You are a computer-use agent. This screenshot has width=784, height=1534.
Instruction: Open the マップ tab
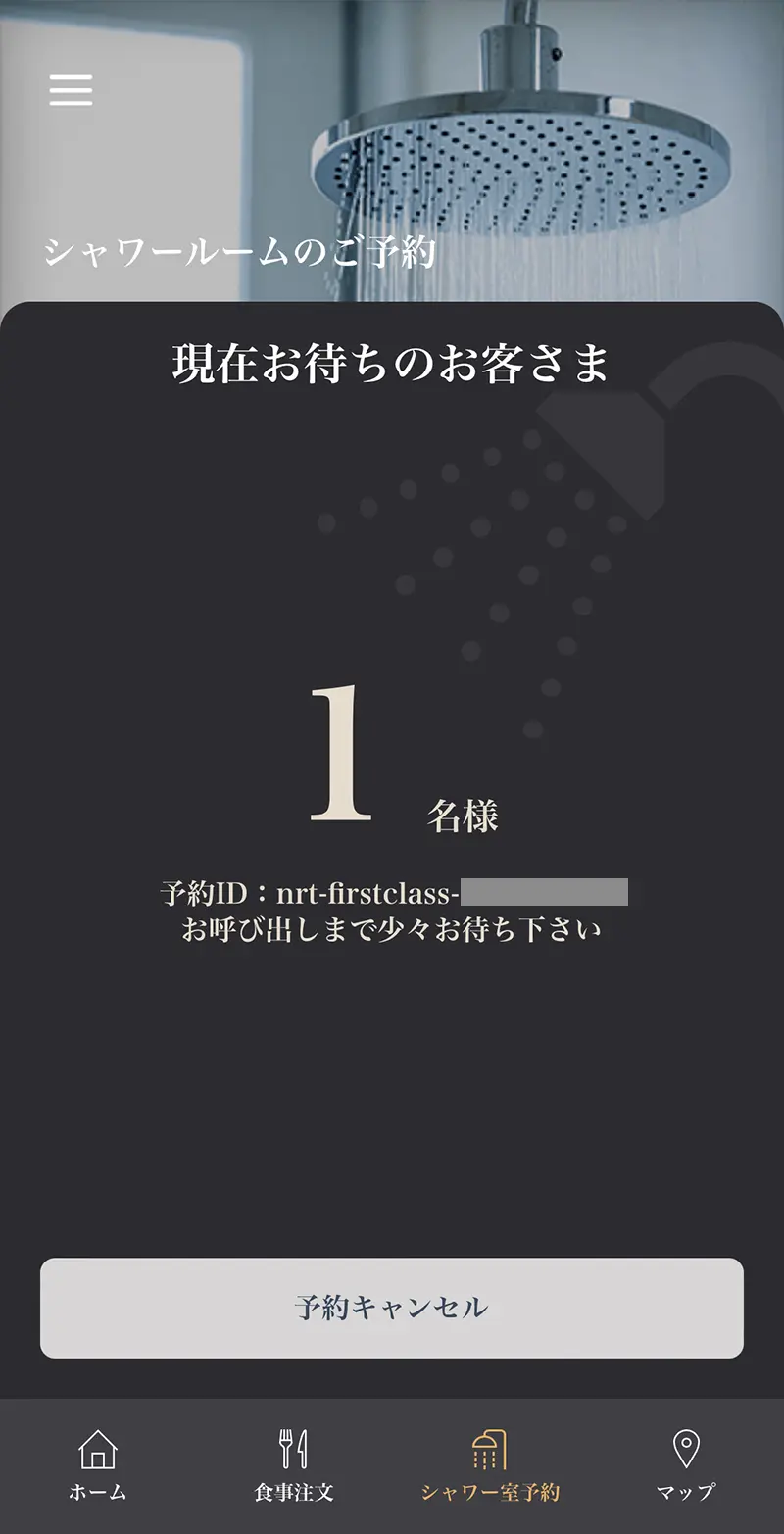(x=686, y=1466)
